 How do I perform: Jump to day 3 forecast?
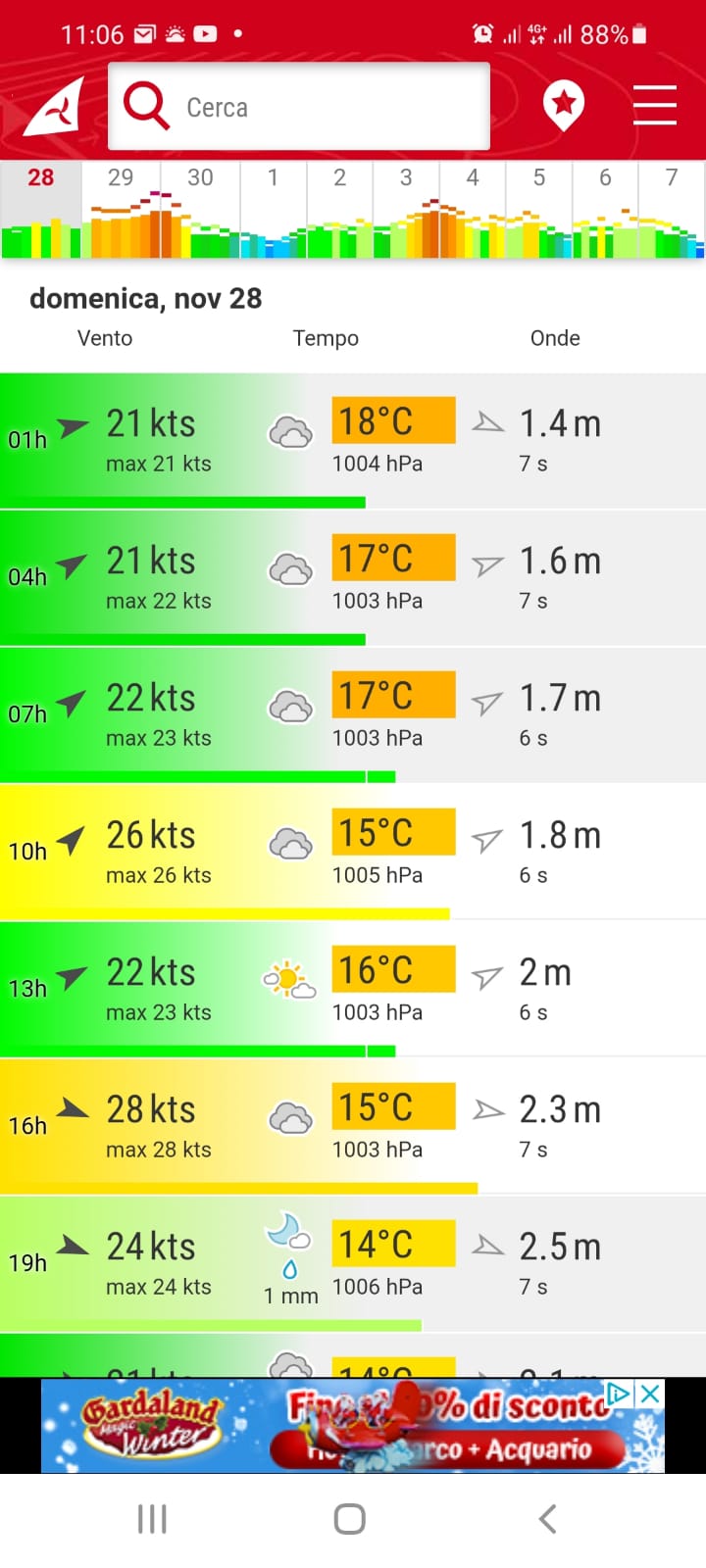pyautogui.click(x=406, y=208)
